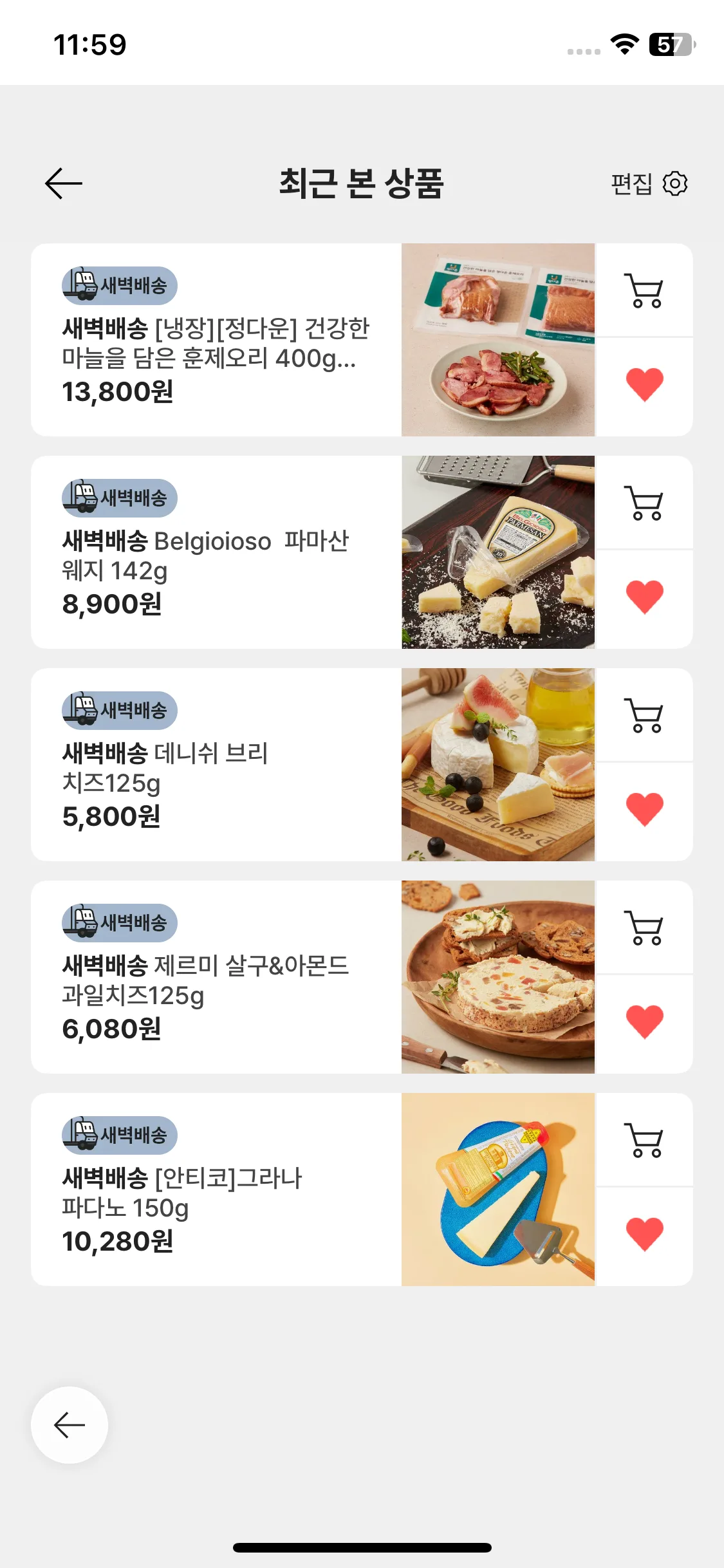Open the 훈제오리 400g product card

(x=216, y=340)
